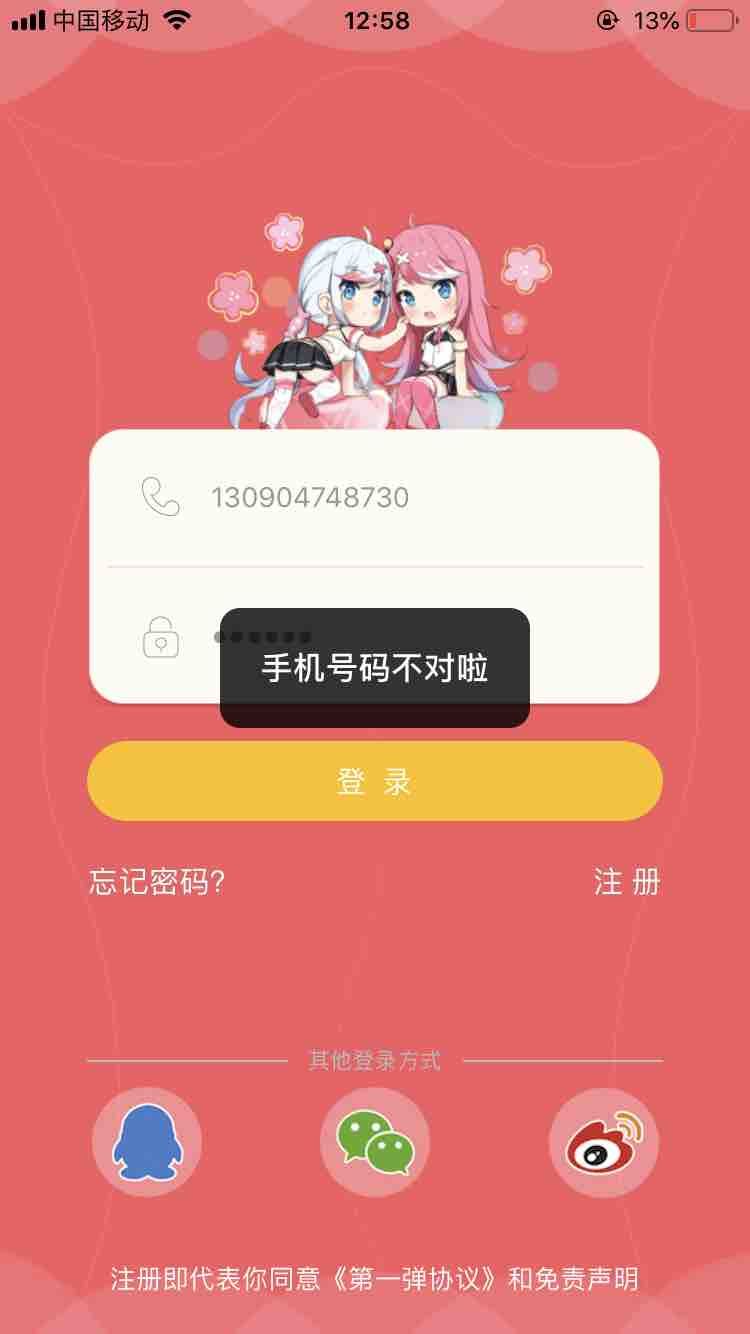Click the phone handset icon in the number field
Image resolution: width=750 pixels, height=1334 pixels.
161,497
